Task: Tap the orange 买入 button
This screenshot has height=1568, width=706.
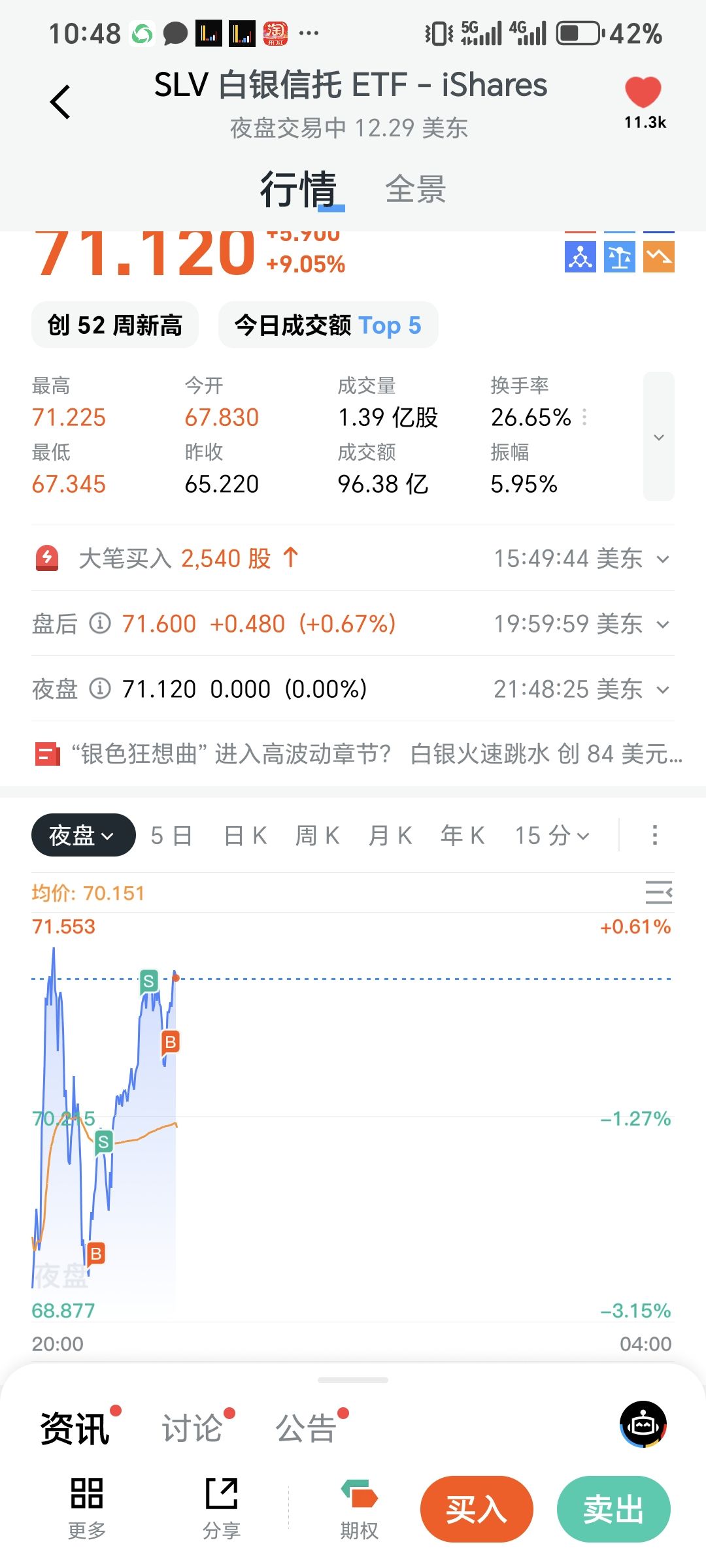Action: pyautogui.click(x=477, y=1509)
